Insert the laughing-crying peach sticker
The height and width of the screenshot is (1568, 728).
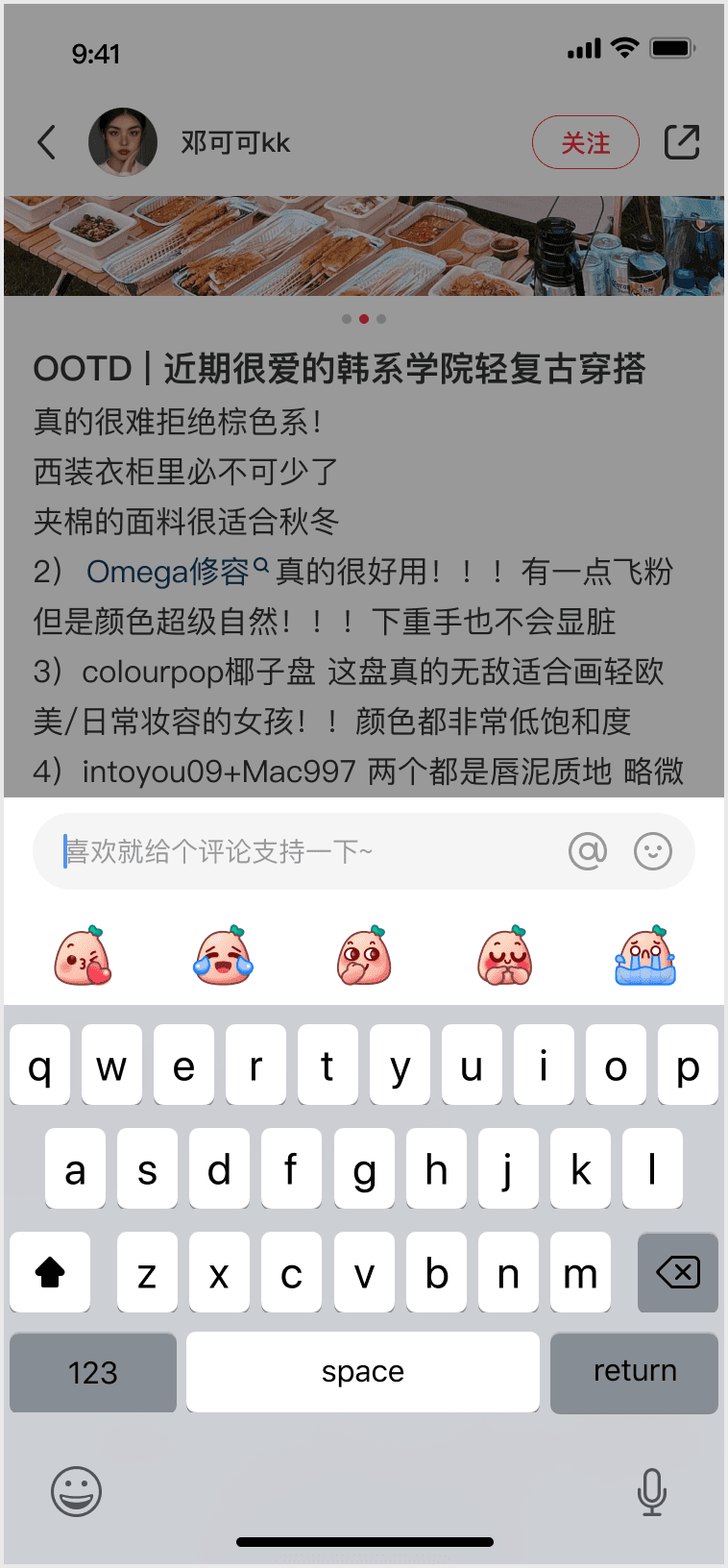click(x=223, y=956)
